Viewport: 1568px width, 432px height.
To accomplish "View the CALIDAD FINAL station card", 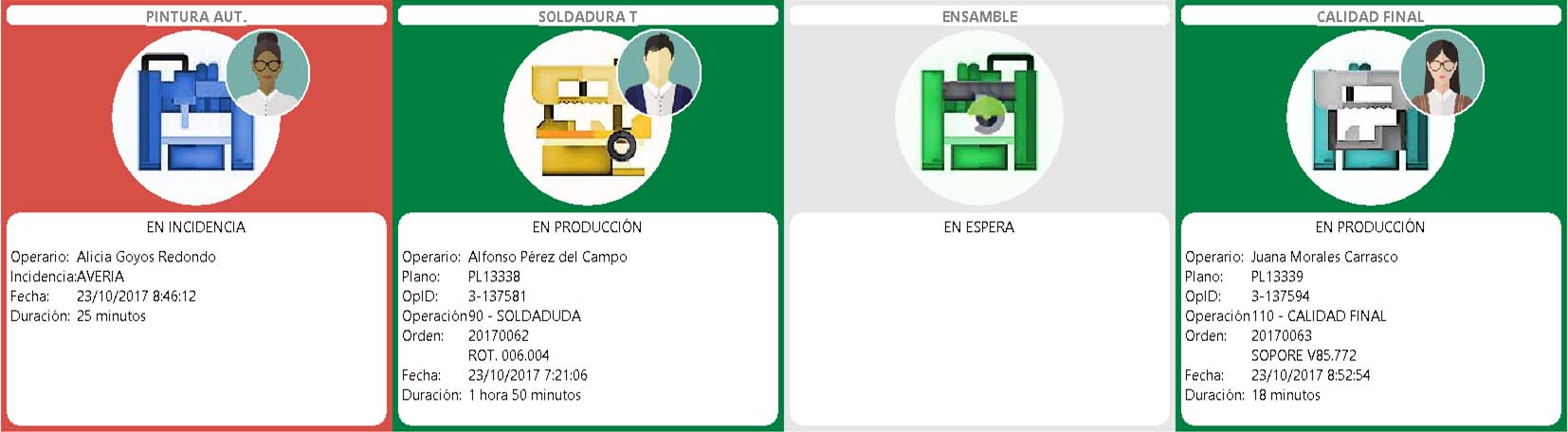I will click(x=1371, y=216).
